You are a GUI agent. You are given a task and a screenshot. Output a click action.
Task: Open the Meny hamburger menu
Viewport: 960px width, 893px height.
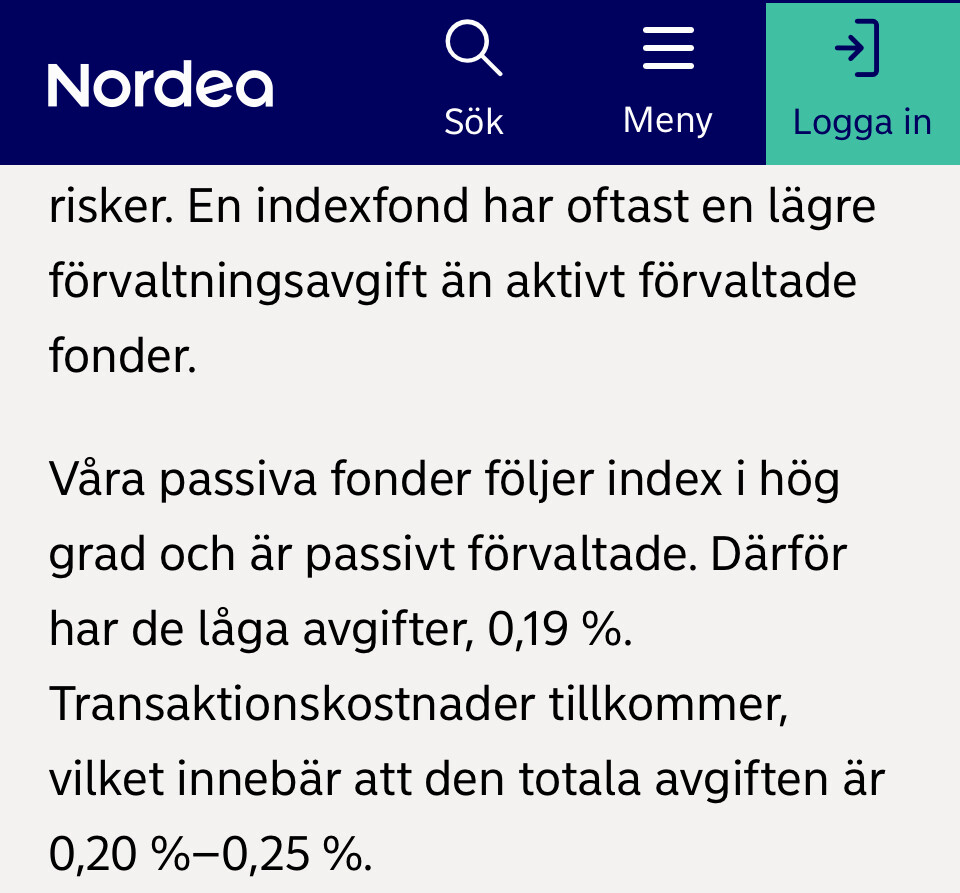click(x=667, y=80)
